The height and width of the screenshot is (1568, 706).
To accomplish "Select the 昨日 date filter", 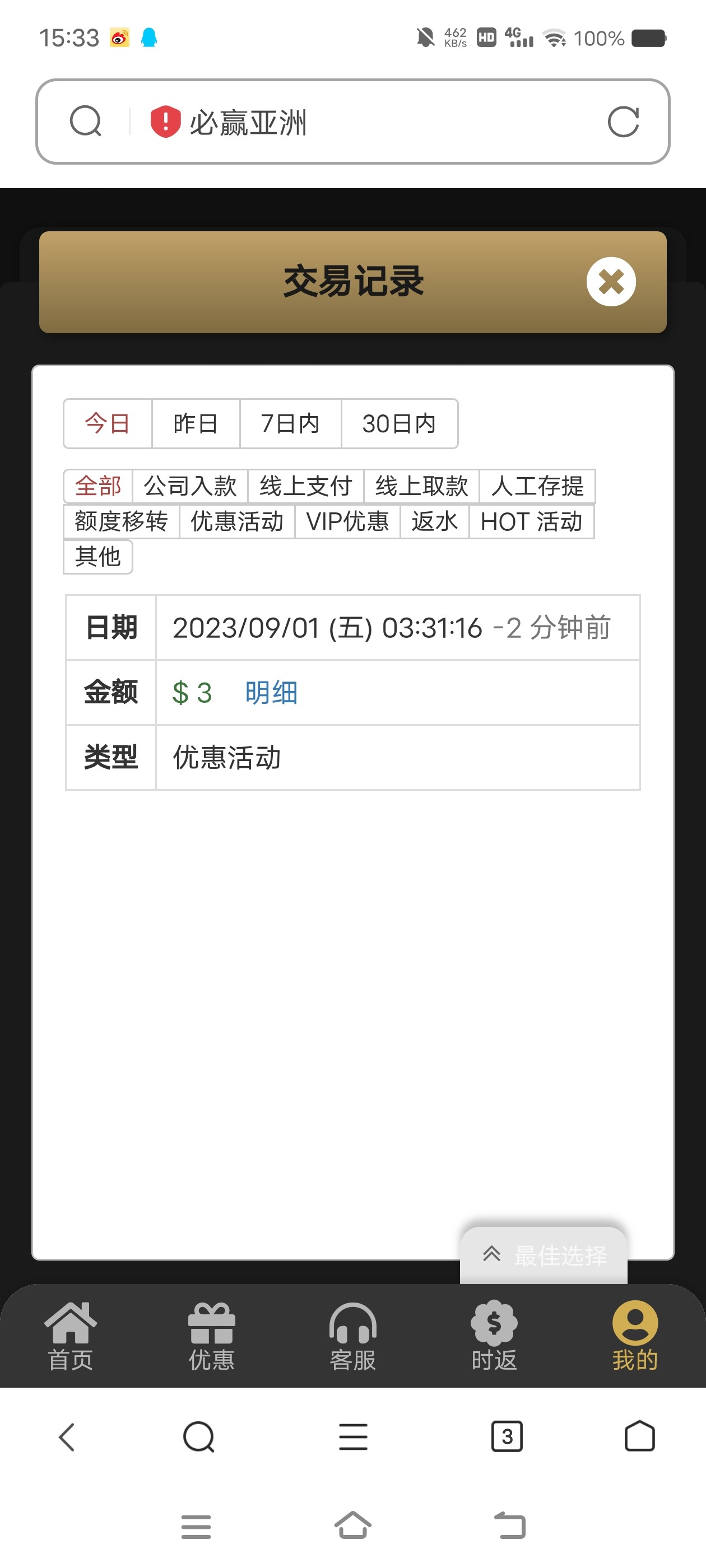I will coord(196,424).
